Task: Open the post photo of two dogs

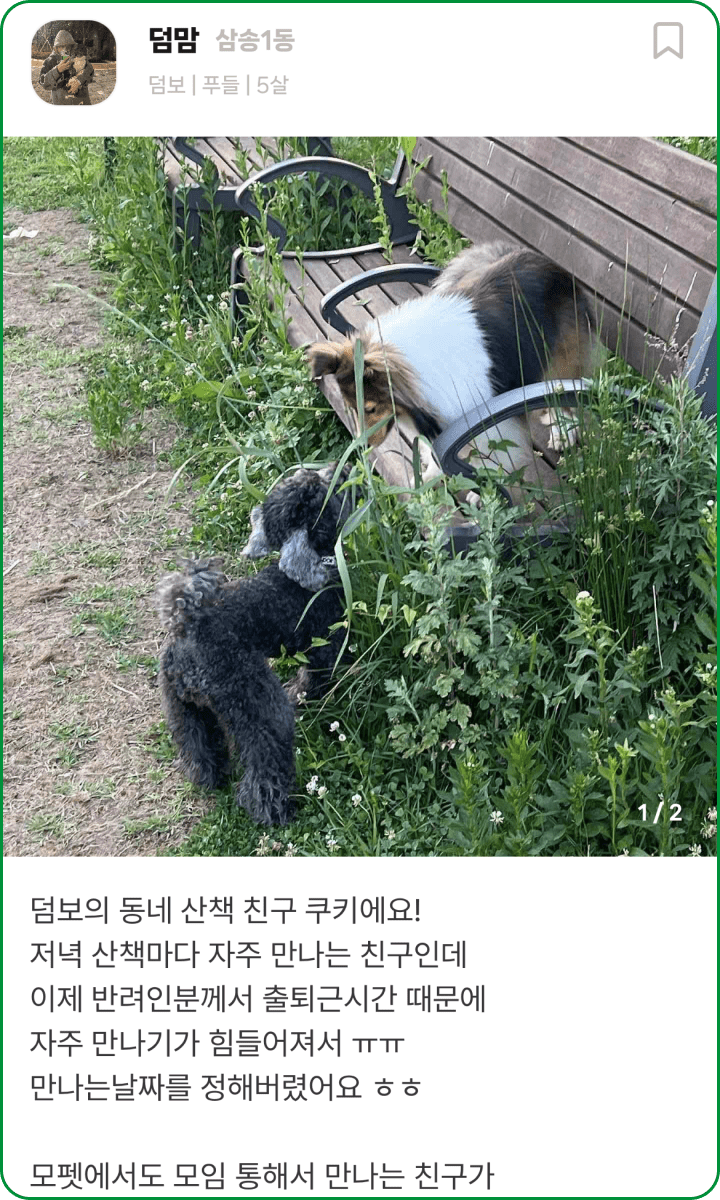Action: click(360, 496)
